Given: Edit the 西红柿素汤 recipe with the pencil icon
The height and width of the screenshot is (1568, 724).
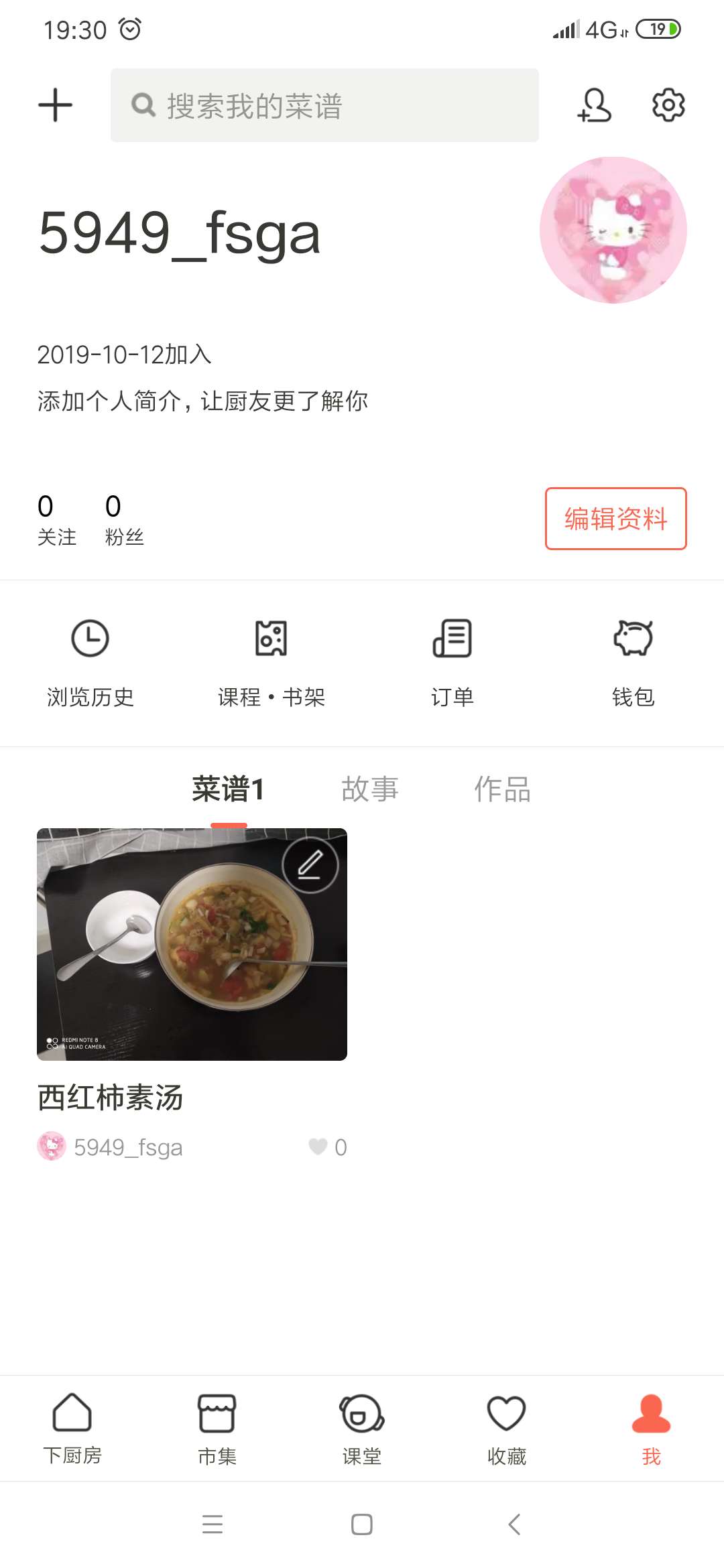Looking at the screenshot, I should 310,865.
